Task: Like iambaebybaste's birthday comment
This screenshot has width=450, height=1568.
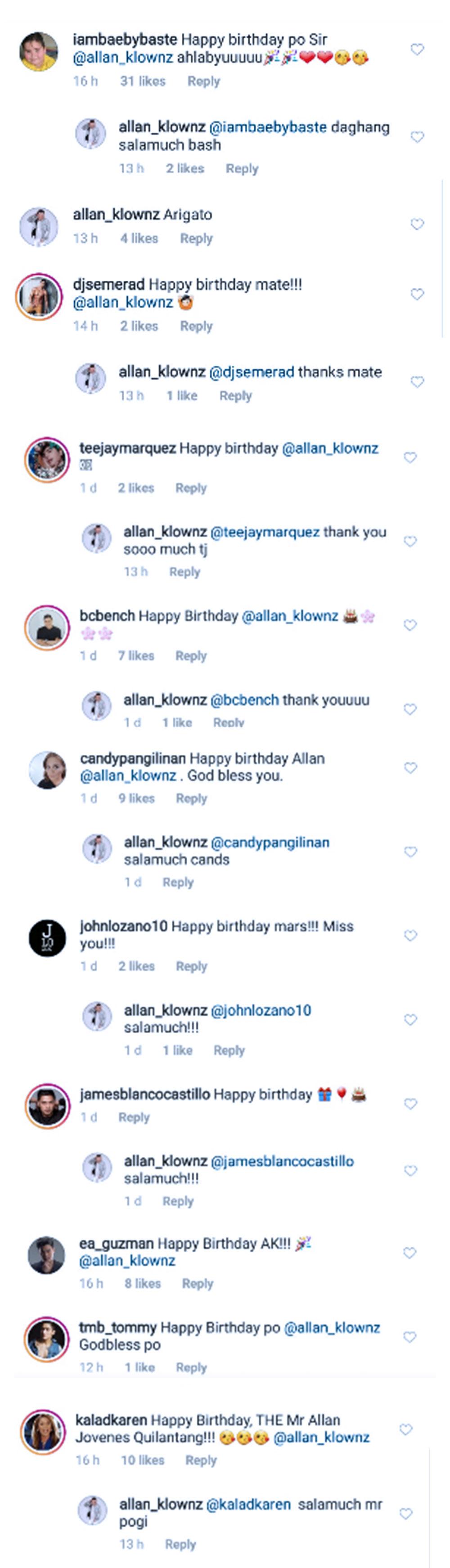Action: [x=417, y=49]
